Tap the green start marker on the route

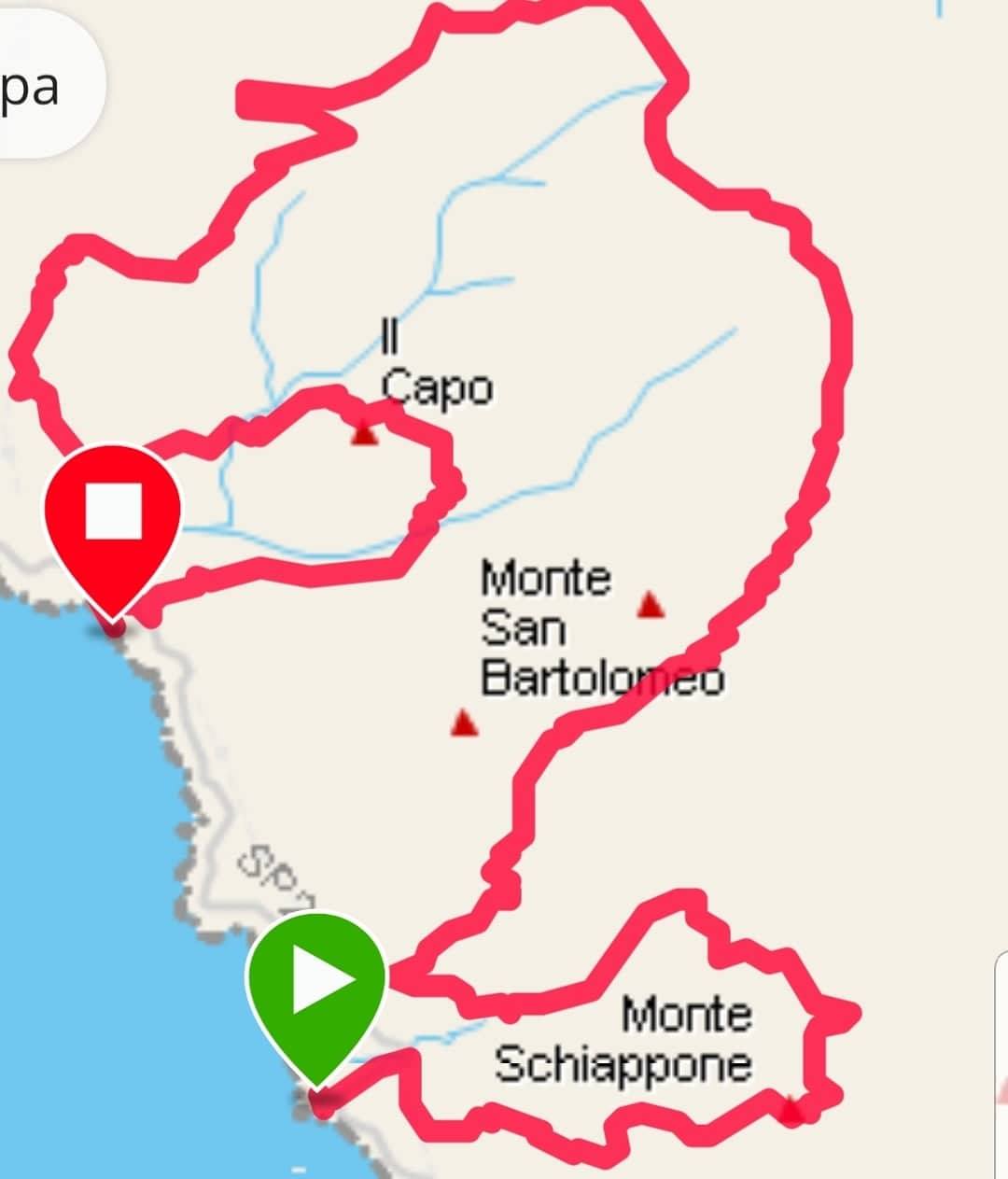click(316, 982)
